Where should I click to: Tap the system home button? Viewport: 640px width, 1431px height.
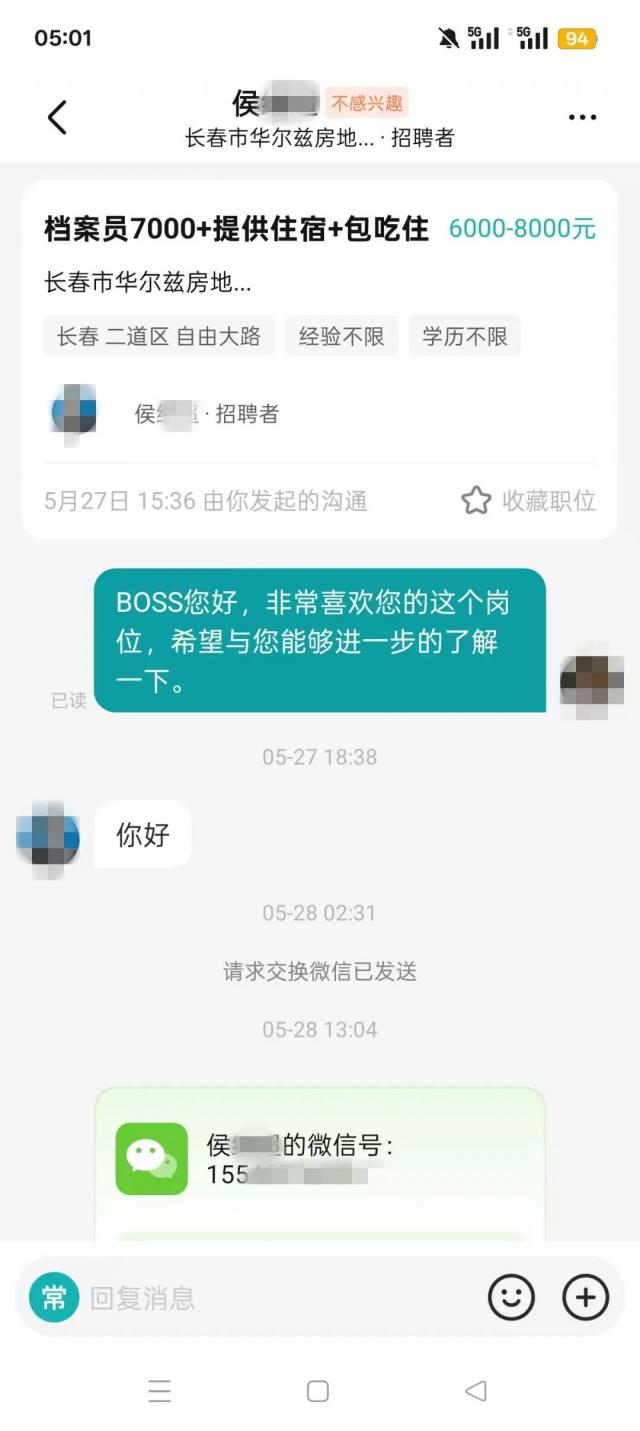[318, 1391]
